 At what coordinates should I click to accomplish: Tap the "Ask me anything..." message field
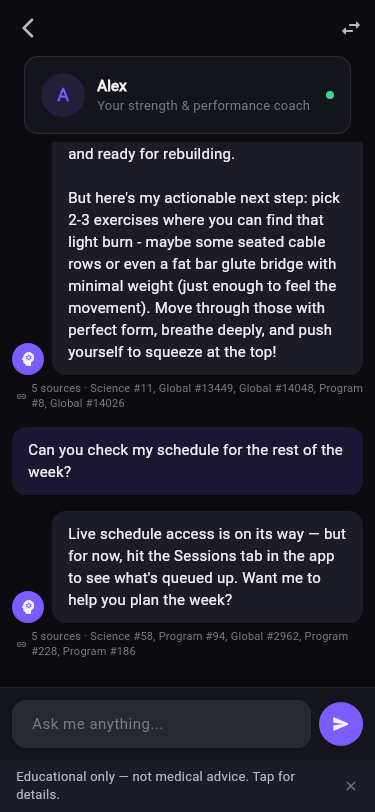[x=161, y=723]
